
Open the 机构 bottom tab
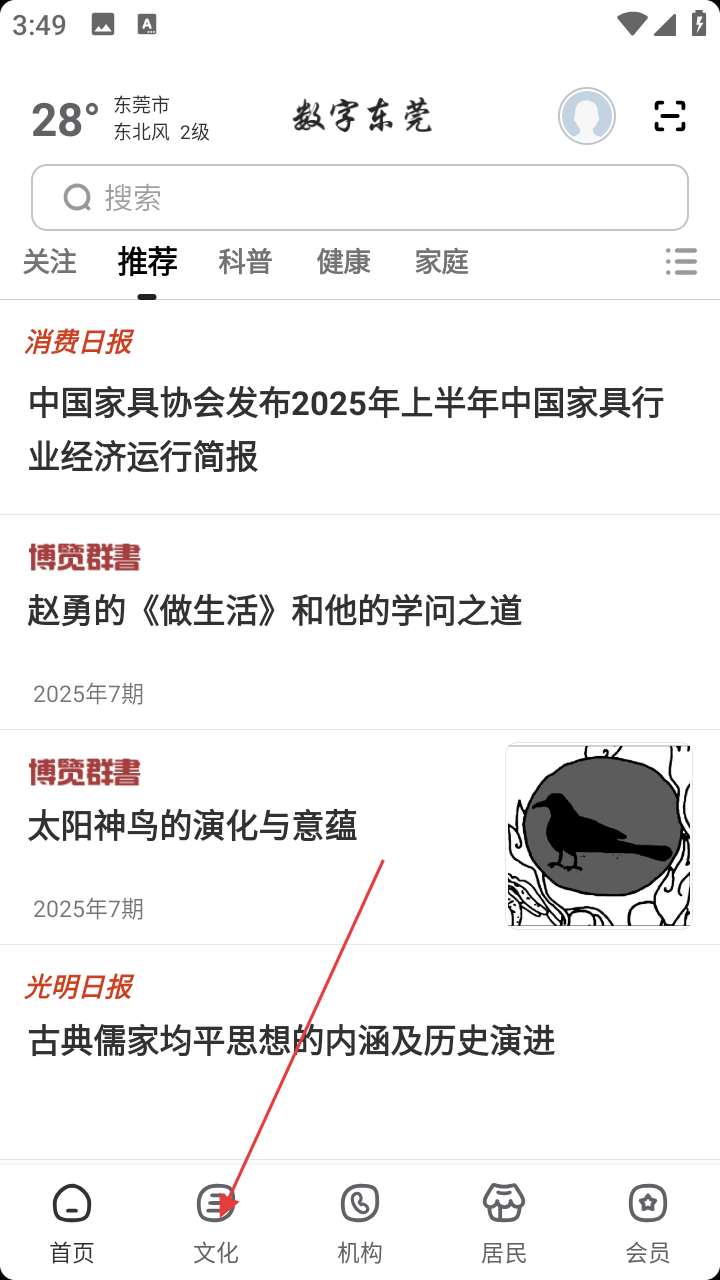coord(360,1224)
